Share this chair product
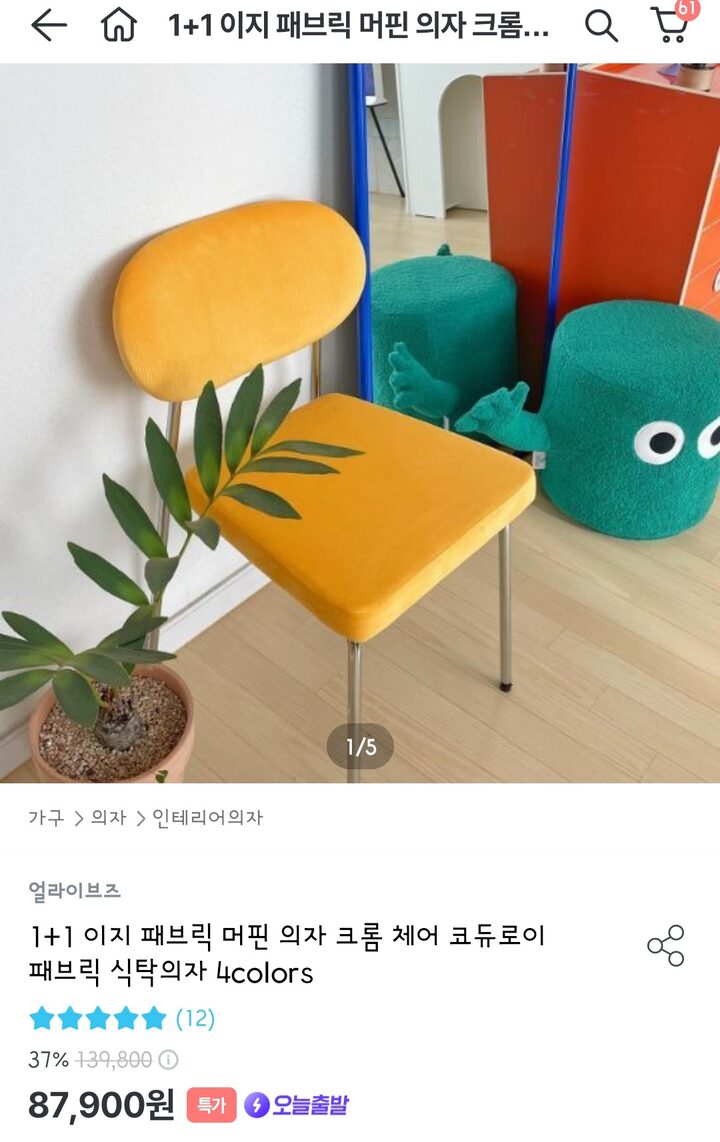The height and width of the screenshot is (1142, 720). pos(665,945)
